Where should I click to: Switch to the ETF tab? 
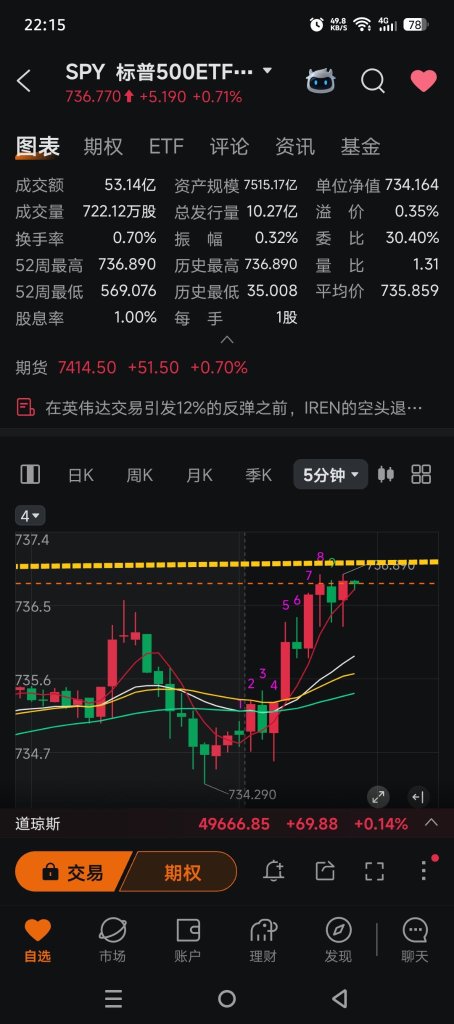(x=166, y=146)
